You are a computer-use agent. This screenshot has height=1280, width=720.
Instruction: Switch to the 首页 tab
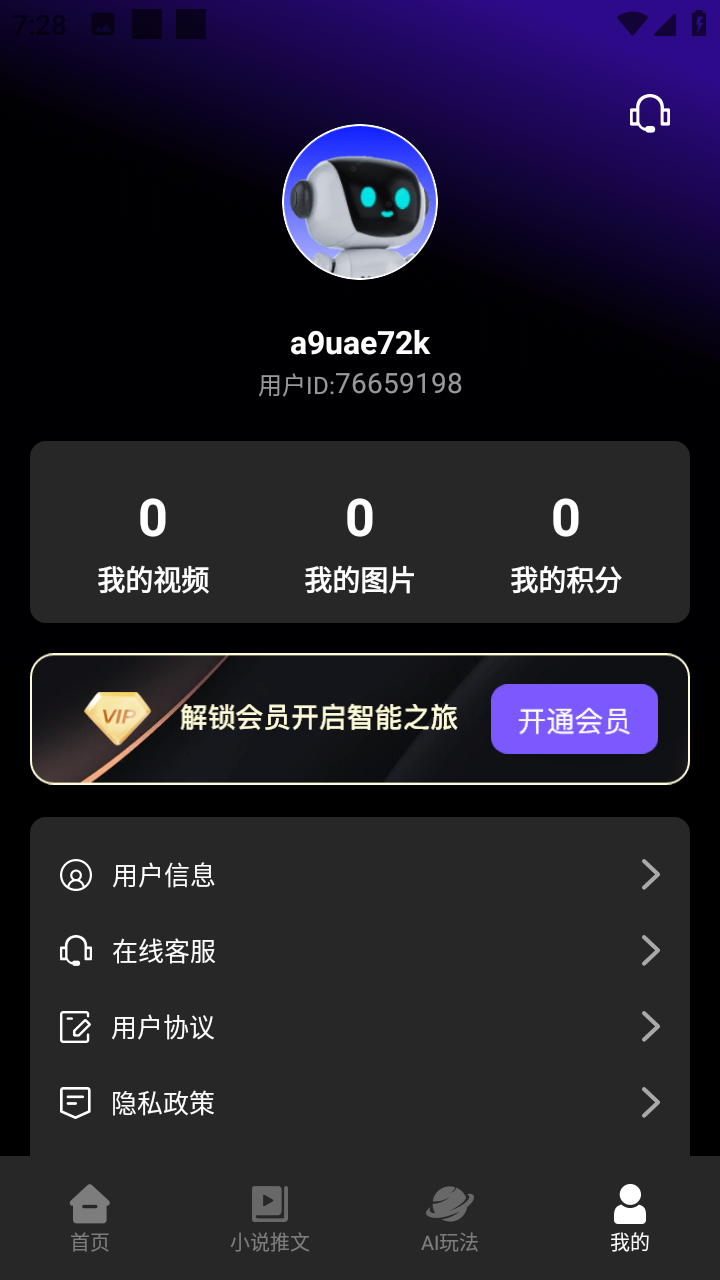coord(90,1217)
